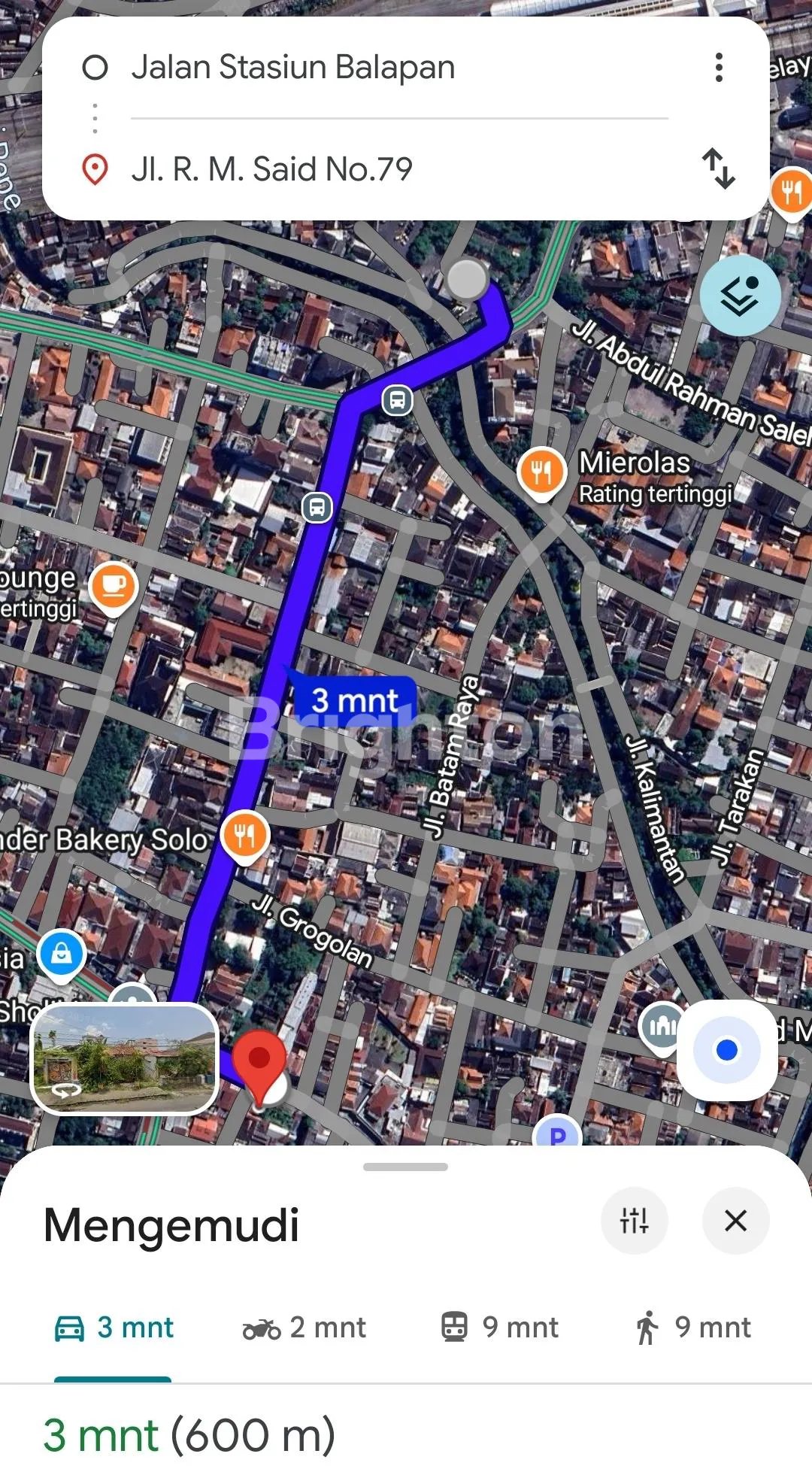The width and height of the screenshot is (812, 1475).
Task: Switch to the walking directions tab
Action: [x=692, y=1328]
